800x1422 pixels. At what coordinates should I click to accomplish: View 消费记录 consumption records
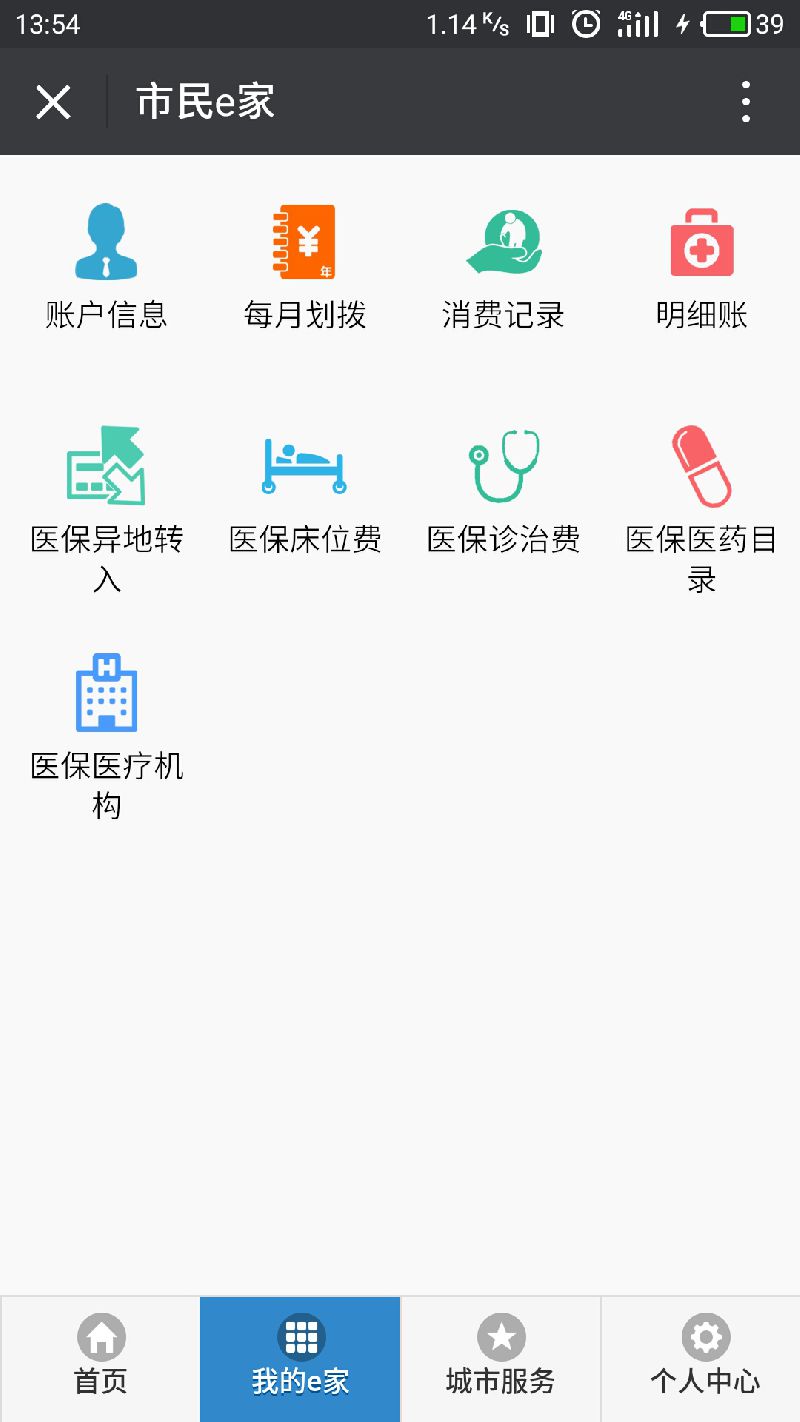(503, 266)
